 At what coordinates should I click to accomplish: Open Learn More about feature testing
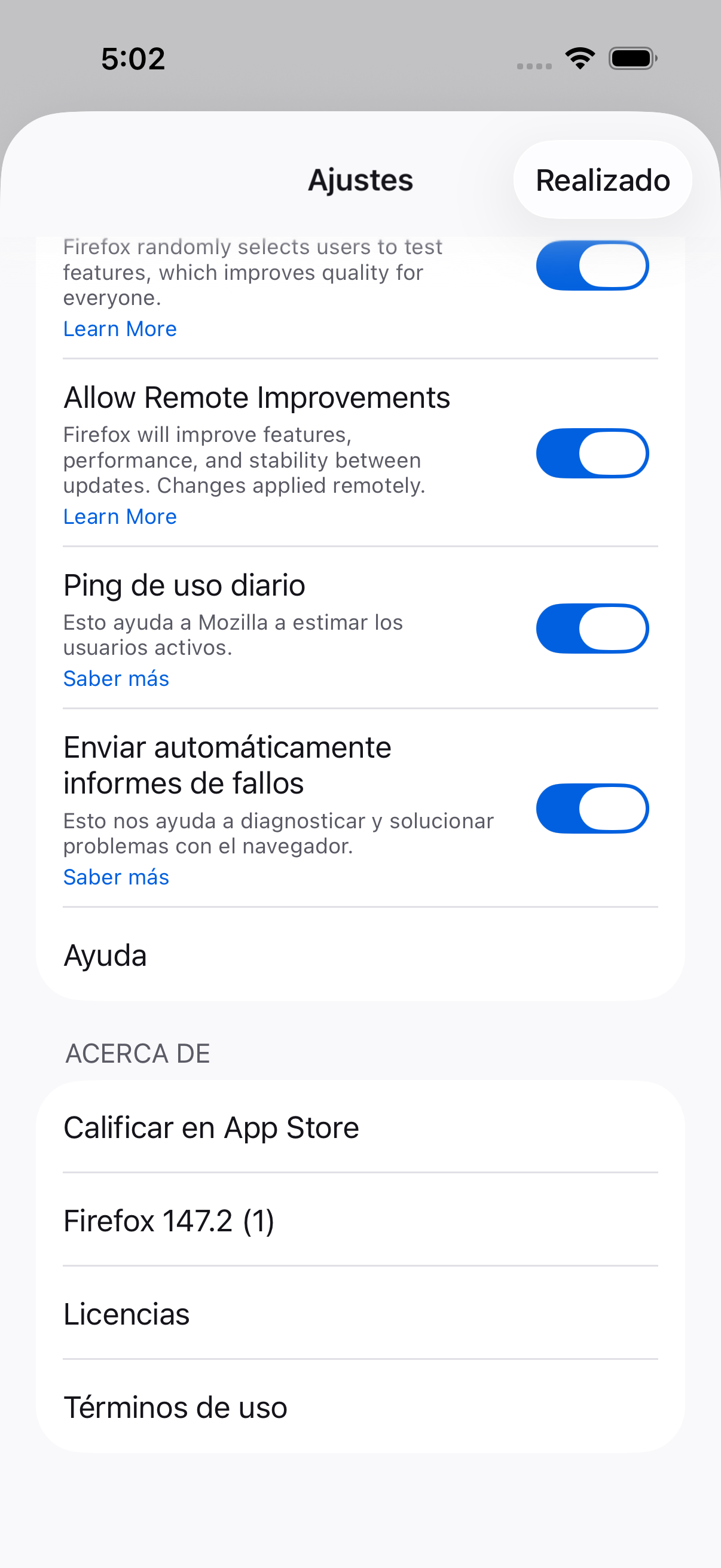(120, 330)
